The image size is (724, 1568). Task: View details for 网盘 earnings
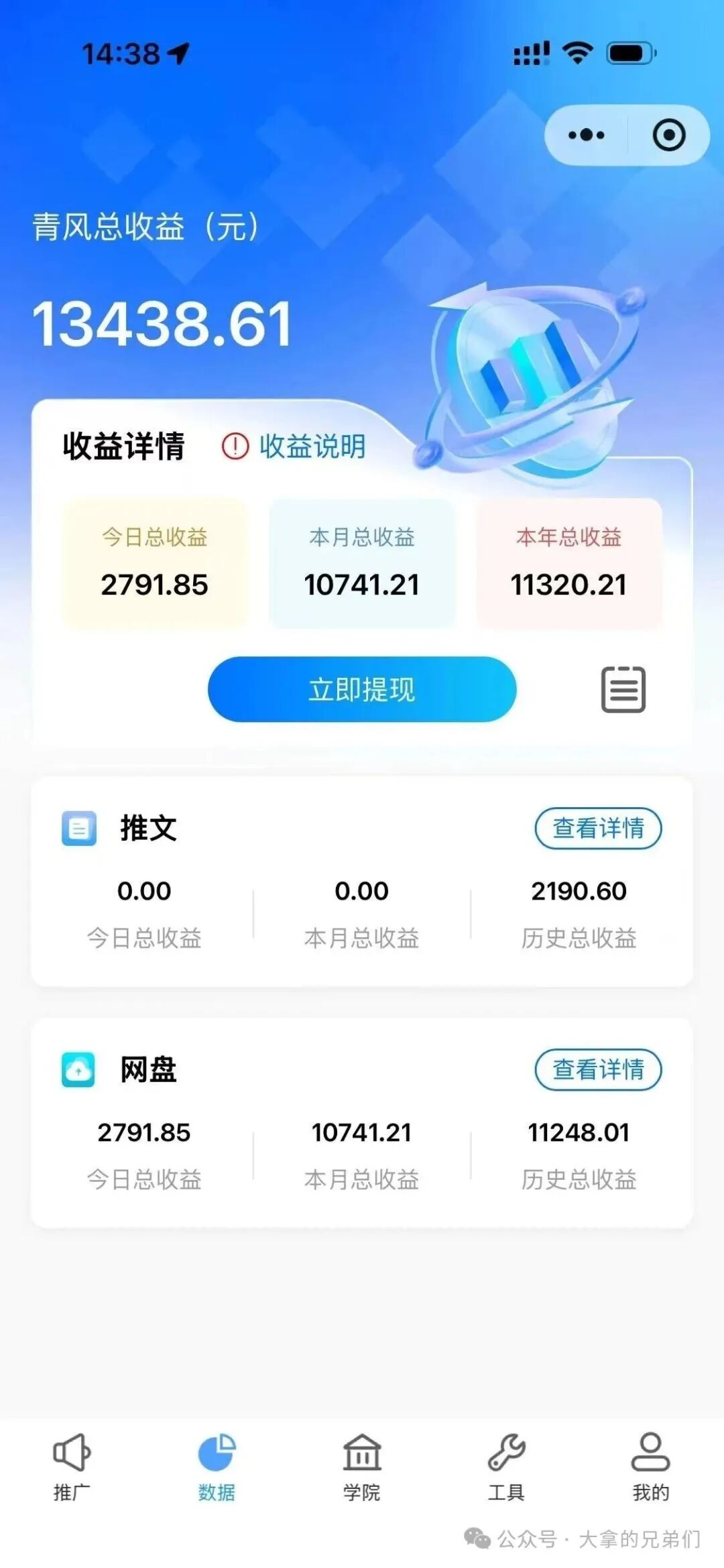click(x=598, y=1070)
